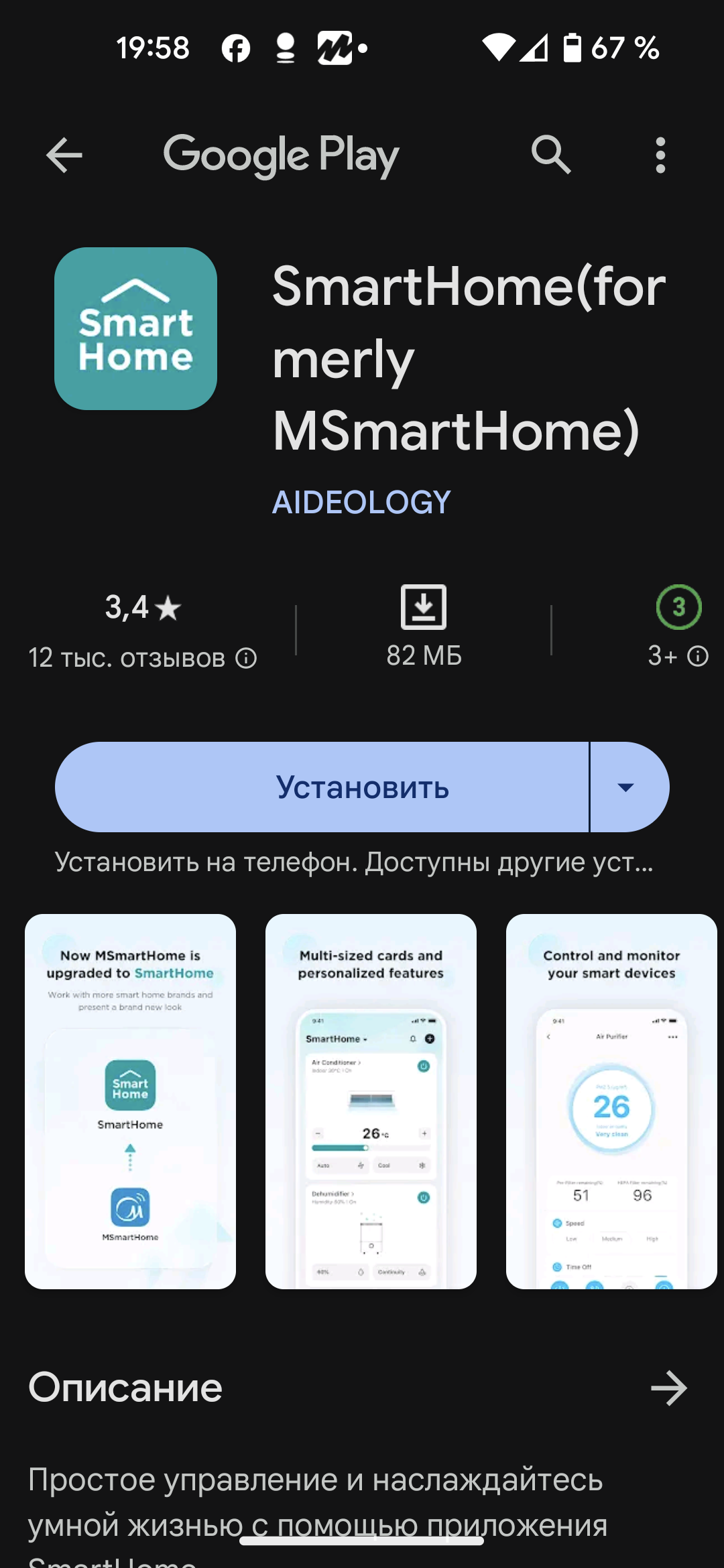Expand the install options dropdown arrow
Screen dimensions: 724x1568
[626, 787]
